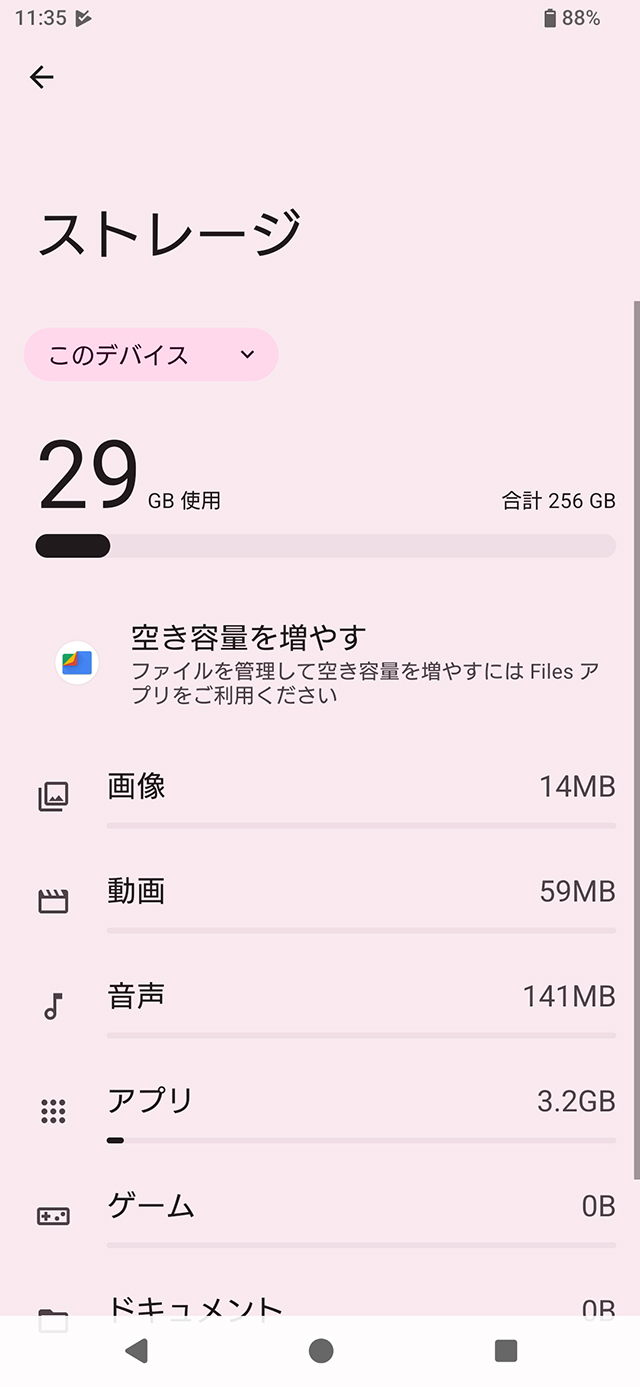Tap the system home button

(321, 1351)
